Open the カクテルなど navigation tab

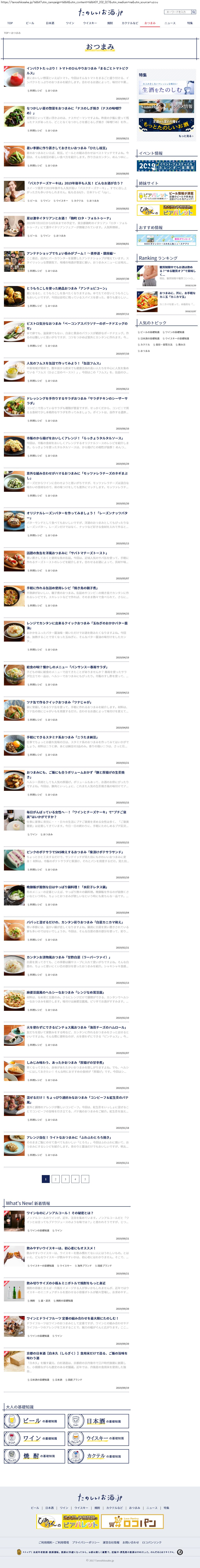129,23
